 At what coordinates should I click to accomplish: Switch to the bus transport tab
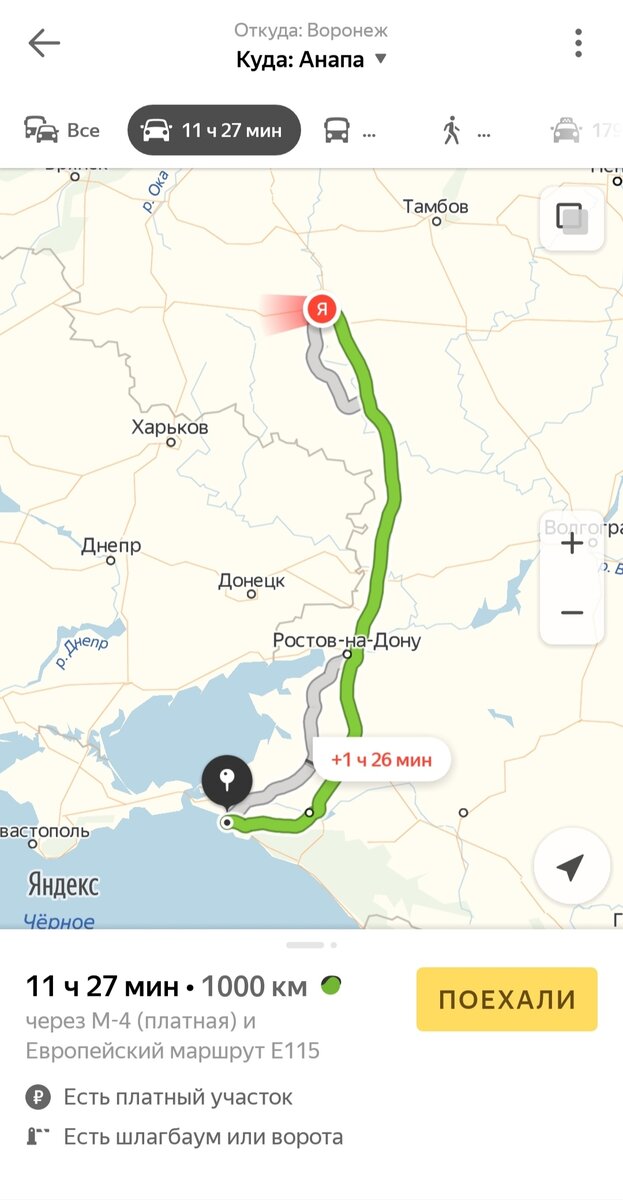[x=349, y=130]
